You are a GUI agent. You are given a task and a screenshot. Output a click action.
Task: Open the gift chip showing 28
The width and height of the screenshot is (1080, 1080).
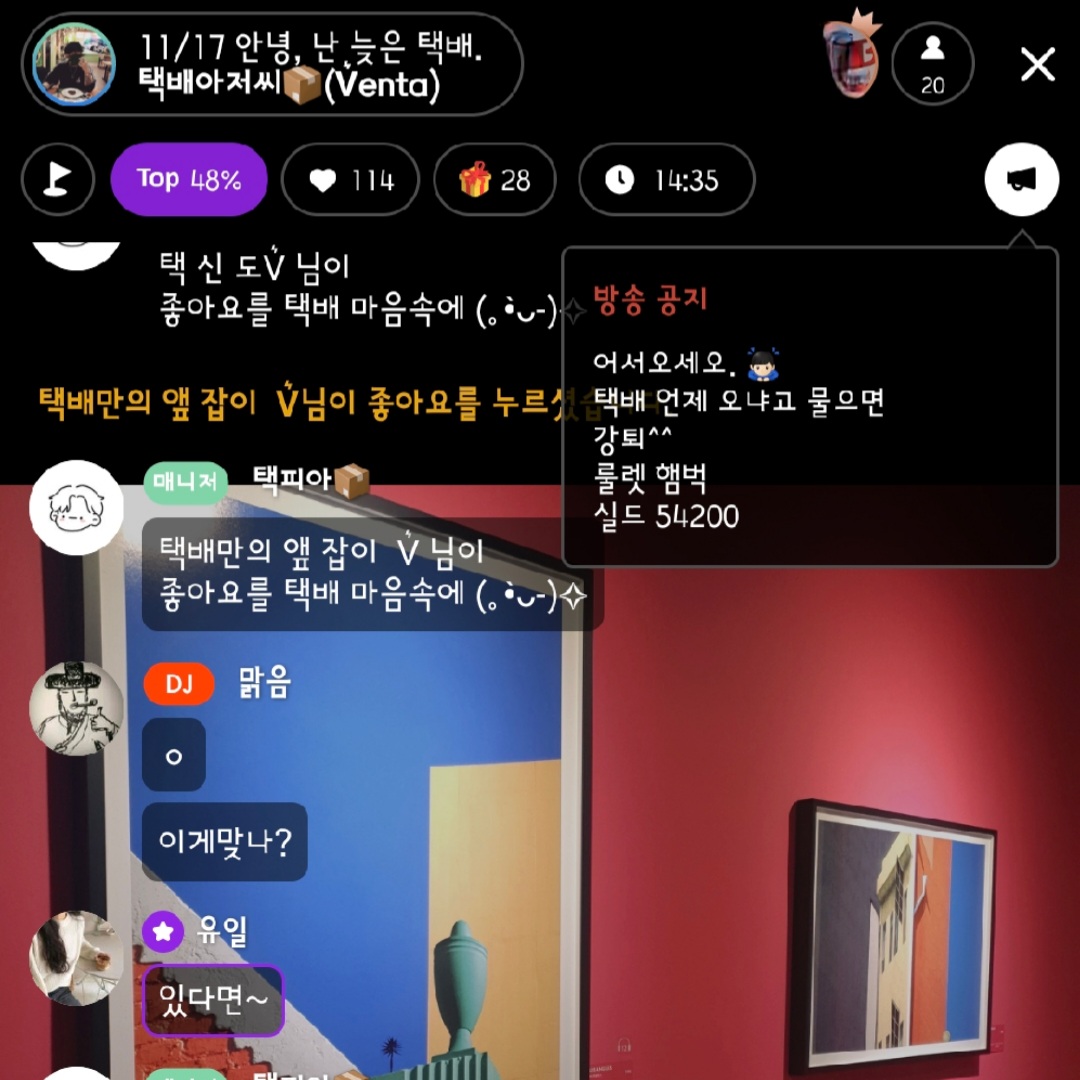pos(495,180)
